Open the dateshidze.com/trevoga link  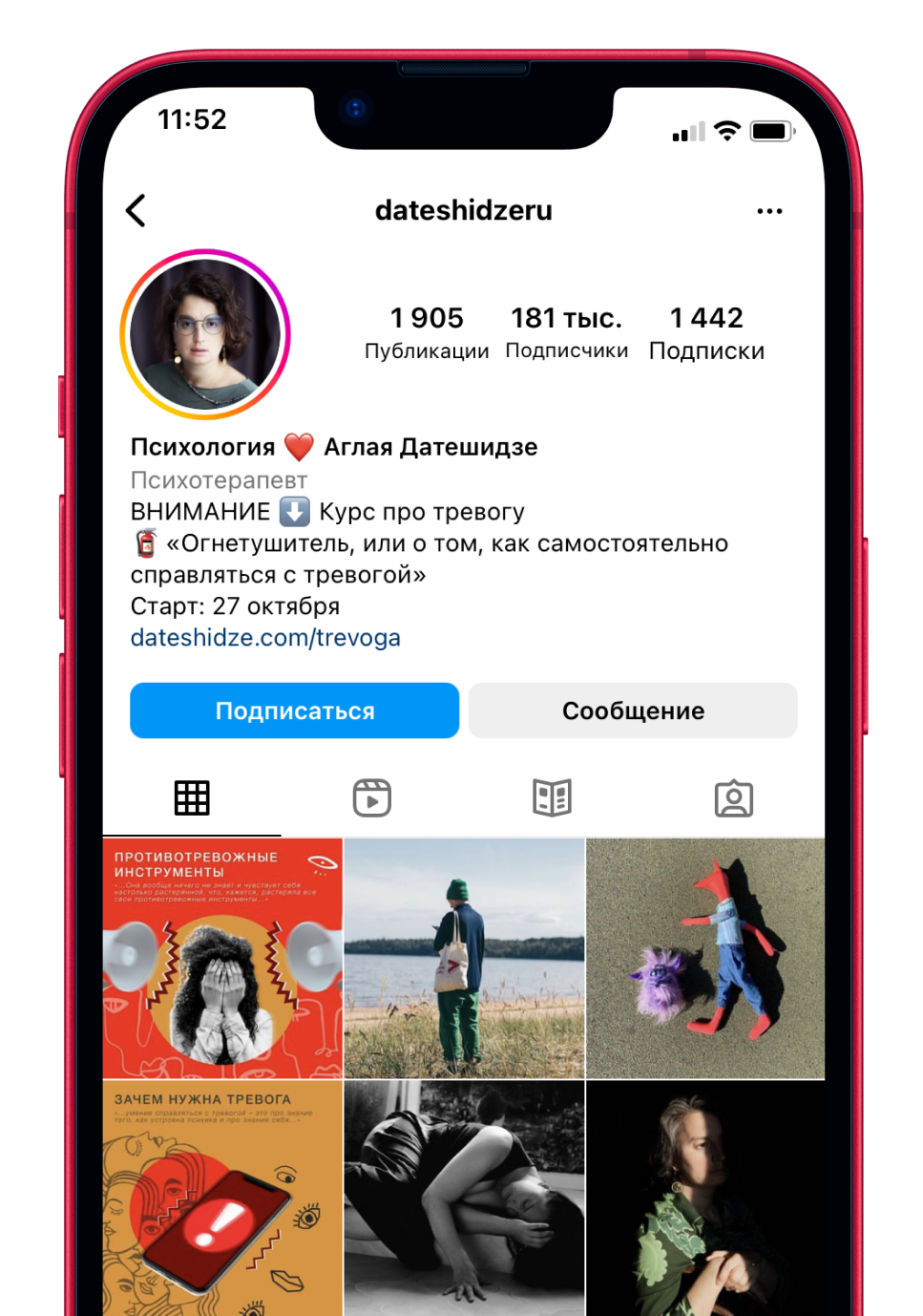tap(265, 638)
